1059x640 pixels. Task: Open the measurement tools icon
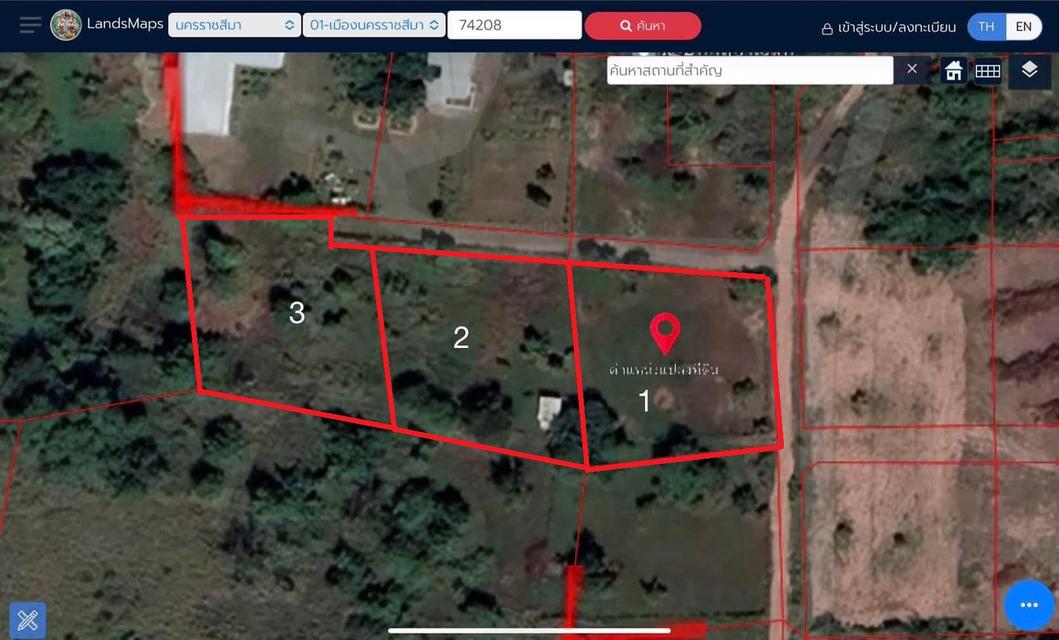[x=28, y=620]
